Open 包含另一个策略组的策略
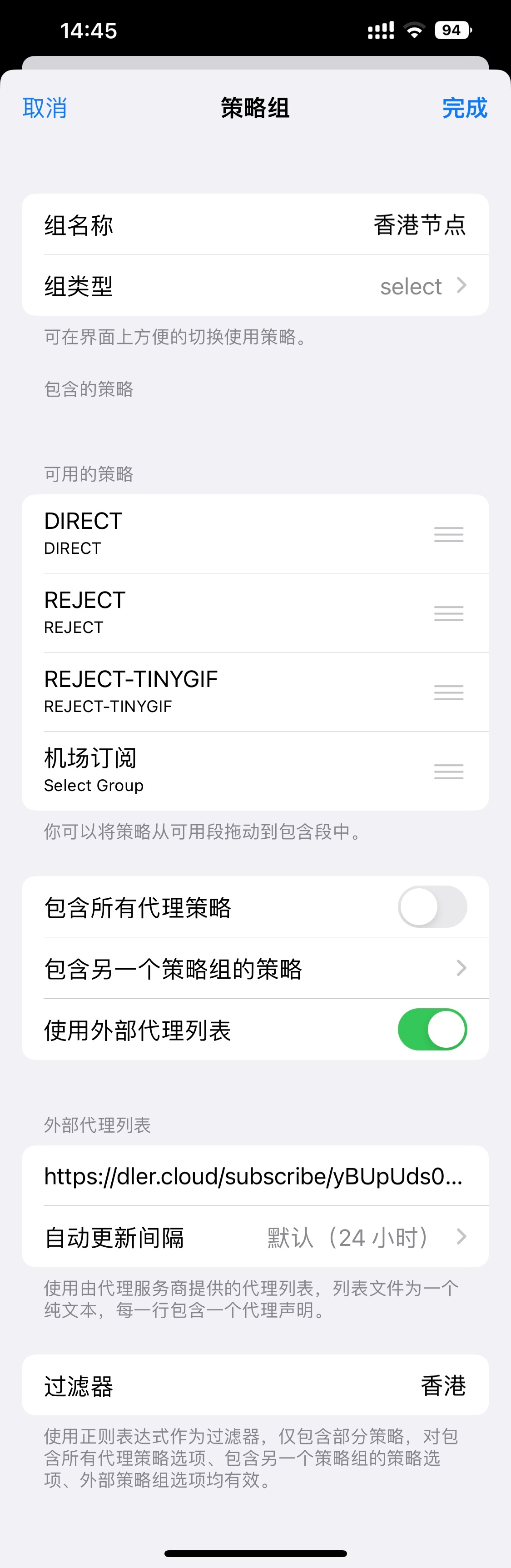This screenshot has width=511, height=1568. point(255,968)
